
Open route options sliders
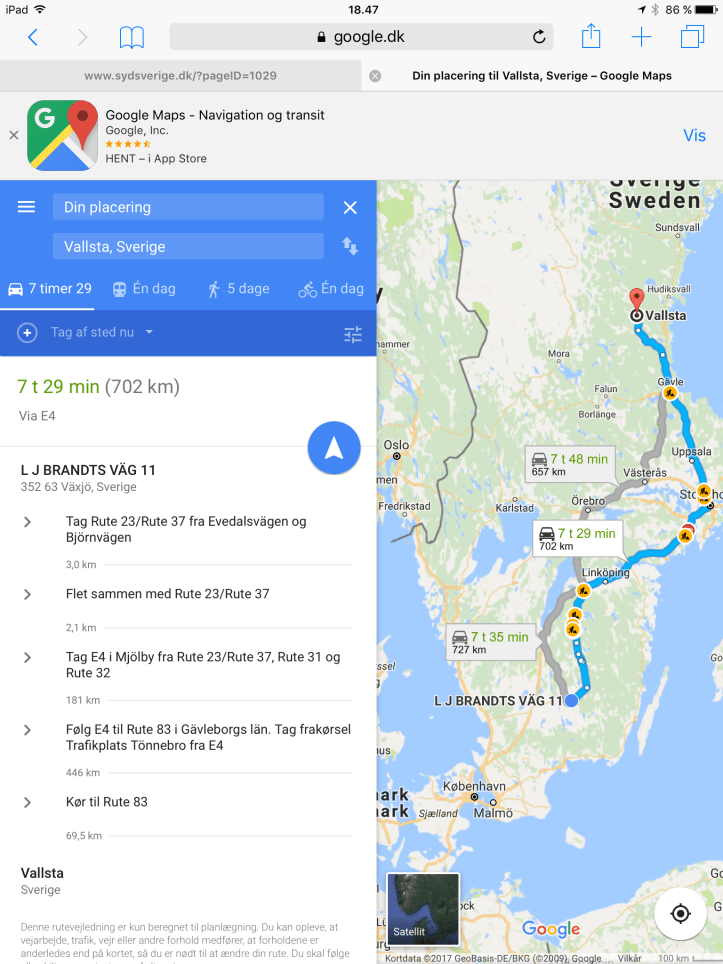(x=353, y=335)
